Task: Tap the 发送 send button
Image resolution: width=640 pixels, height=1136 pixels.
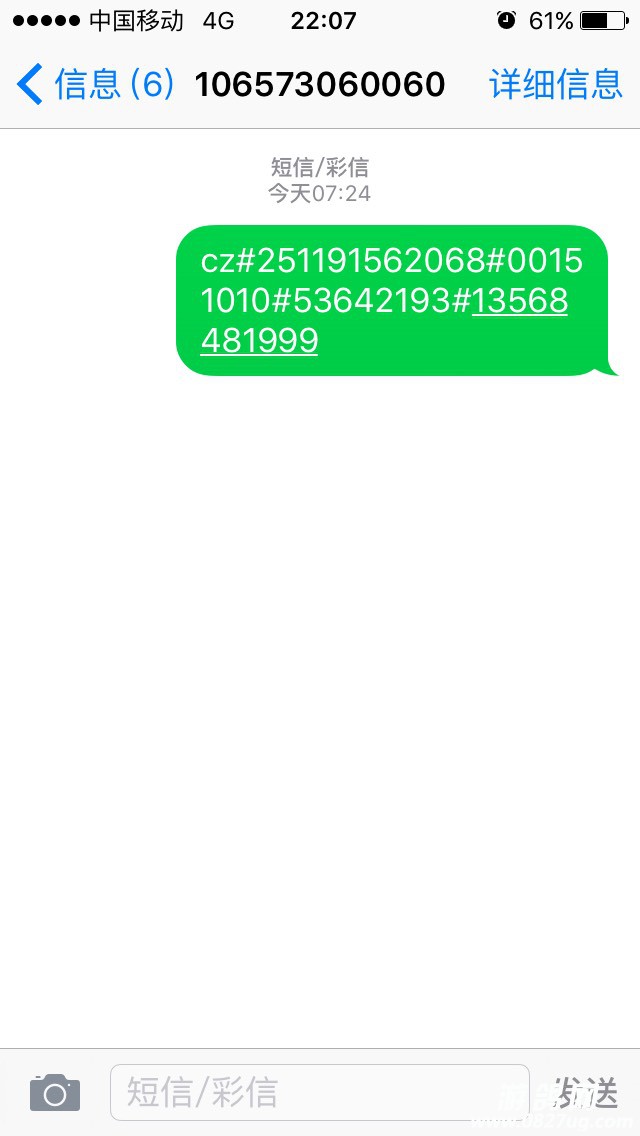Action: (x=586, y=1092)
